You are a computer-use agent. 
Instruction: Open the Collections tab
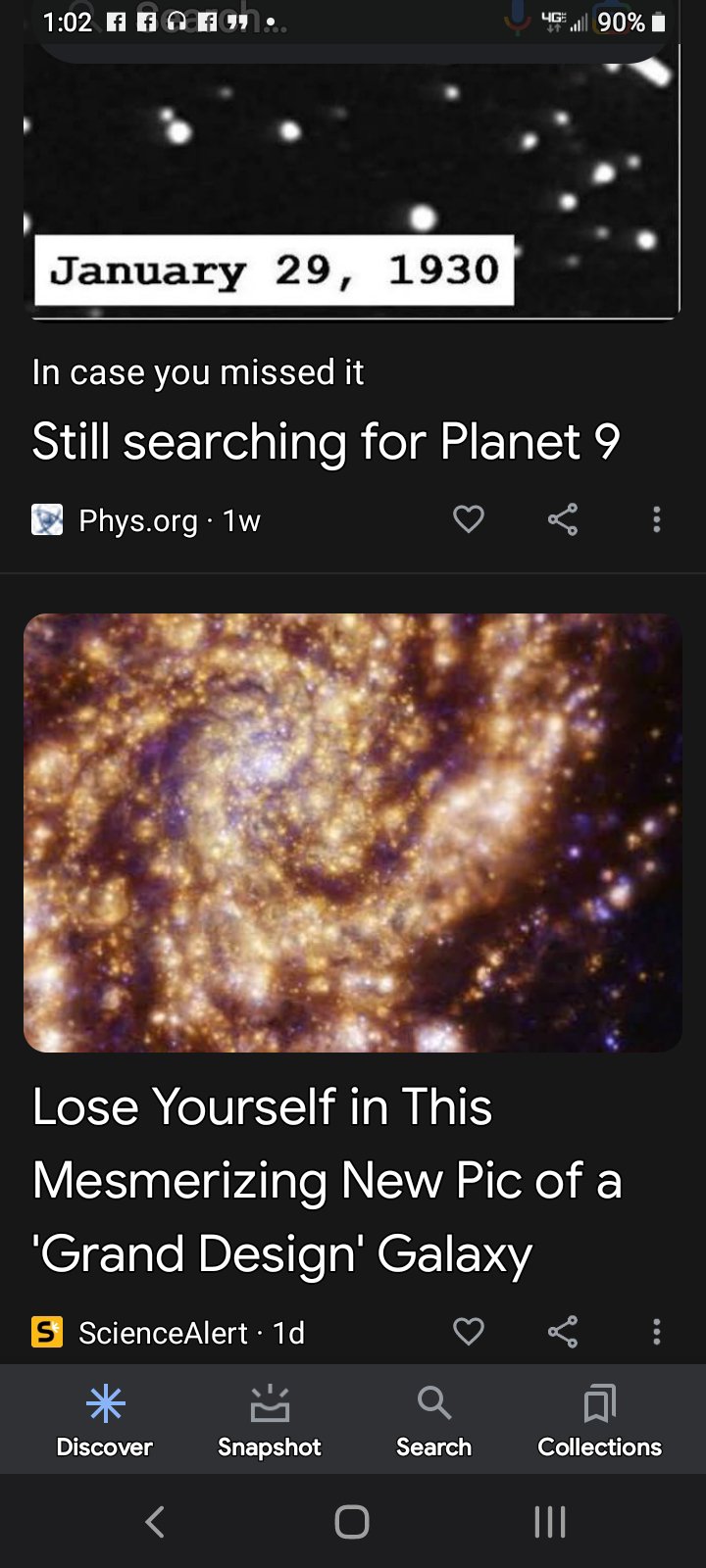click(x=599, y=1420)
